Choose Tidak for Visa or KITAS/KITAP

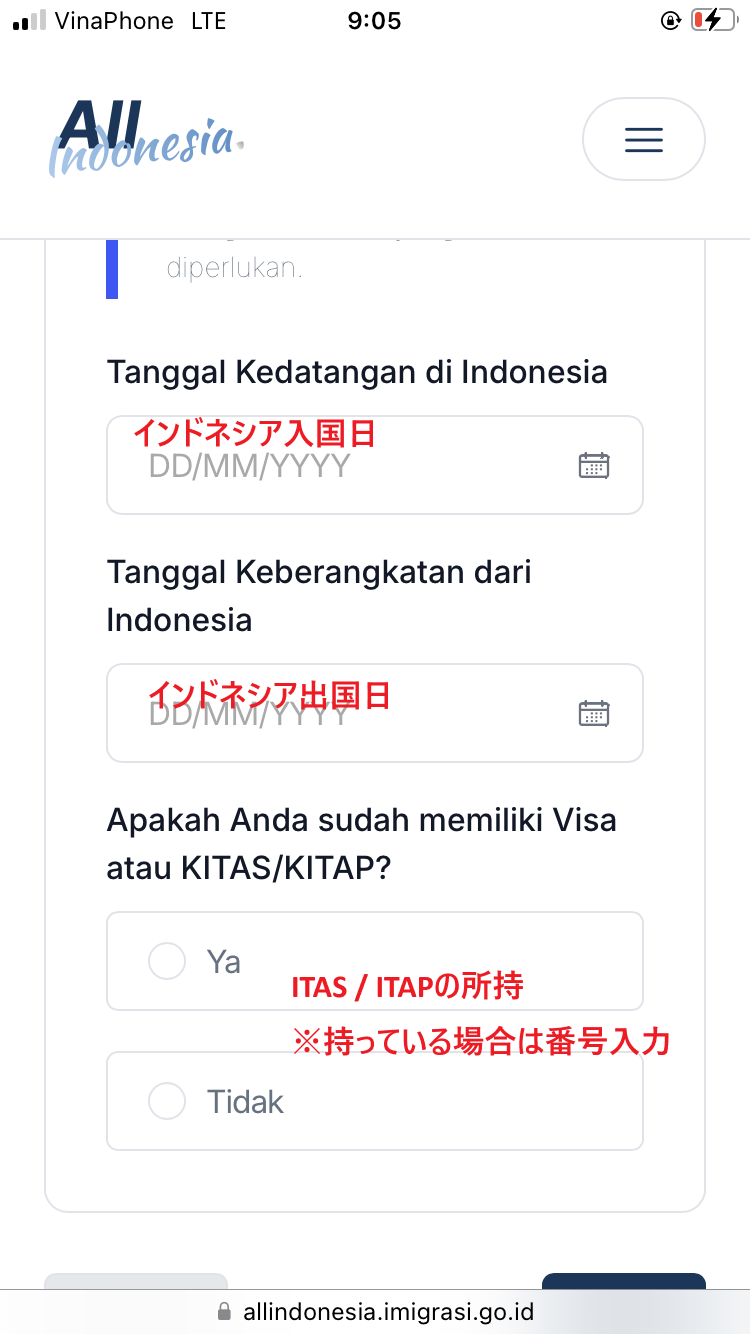pyautogui.click(x=168, y=1101)
